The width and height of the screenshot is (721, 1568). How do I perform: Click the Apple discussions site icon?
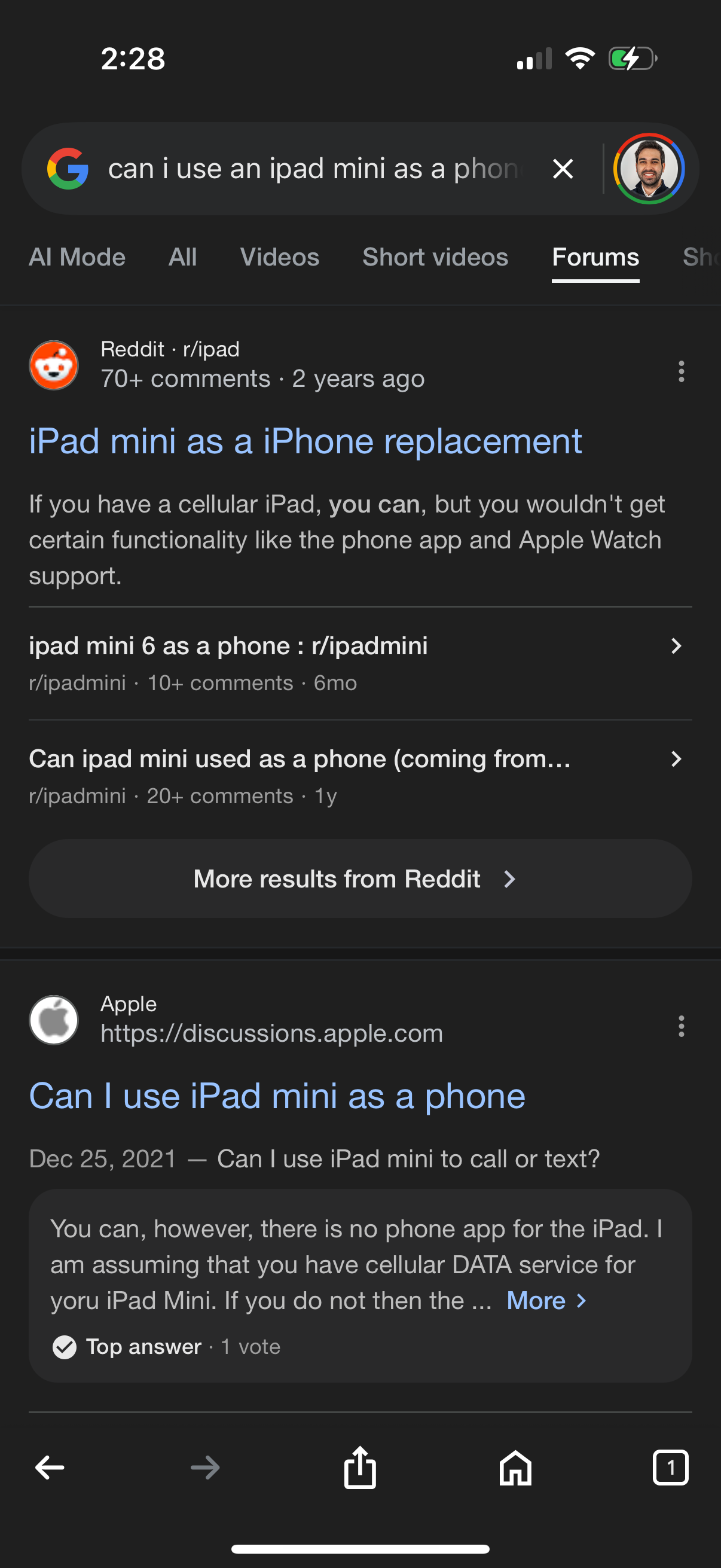[54, 1020]
